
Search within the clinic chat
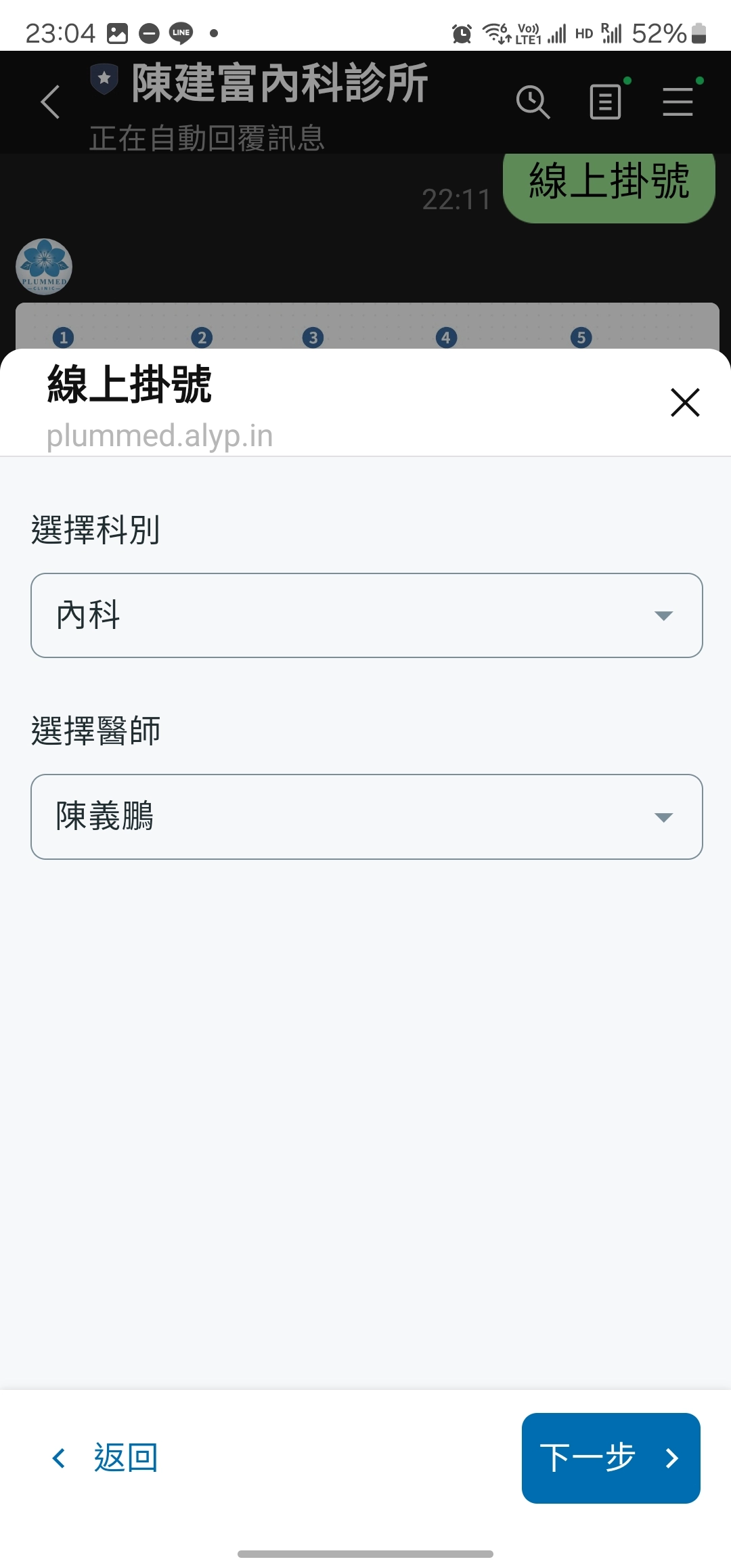coord(533,102)
